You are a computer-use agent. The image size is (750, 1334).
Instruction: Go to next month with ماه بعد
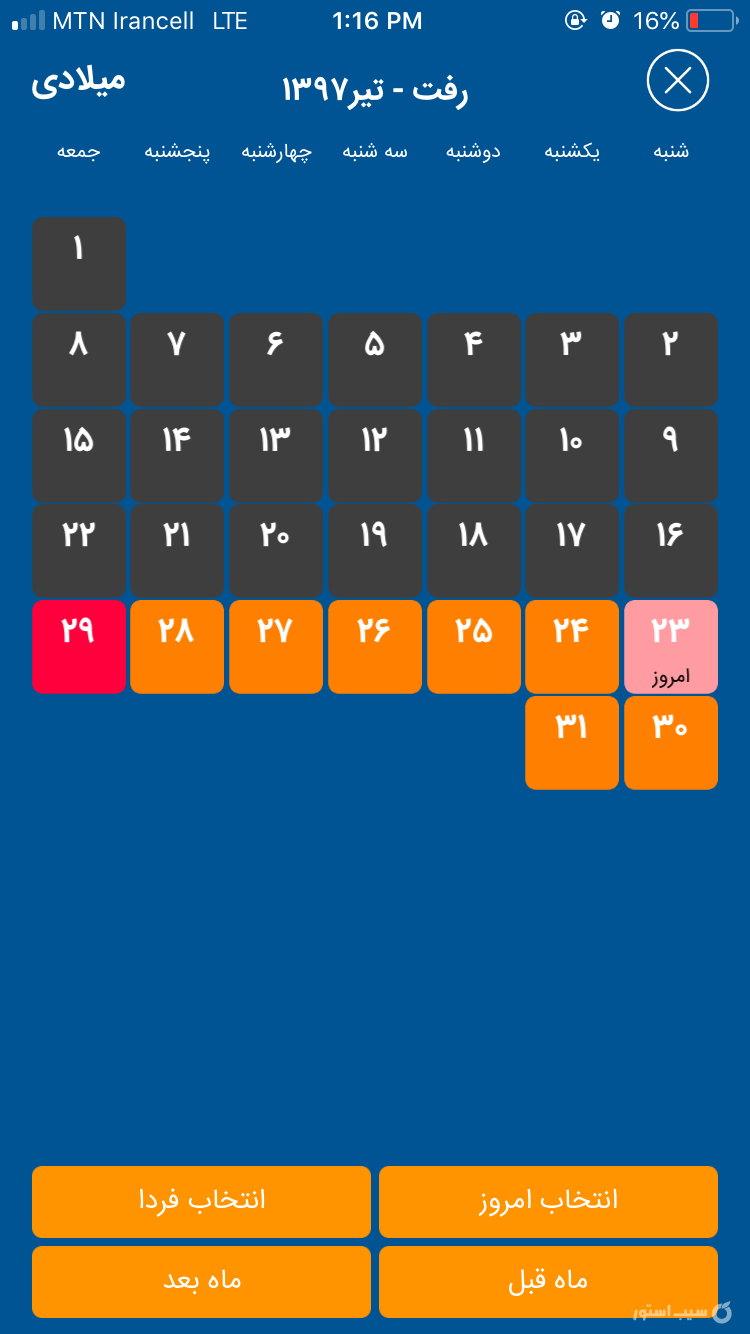point(201,1281)
